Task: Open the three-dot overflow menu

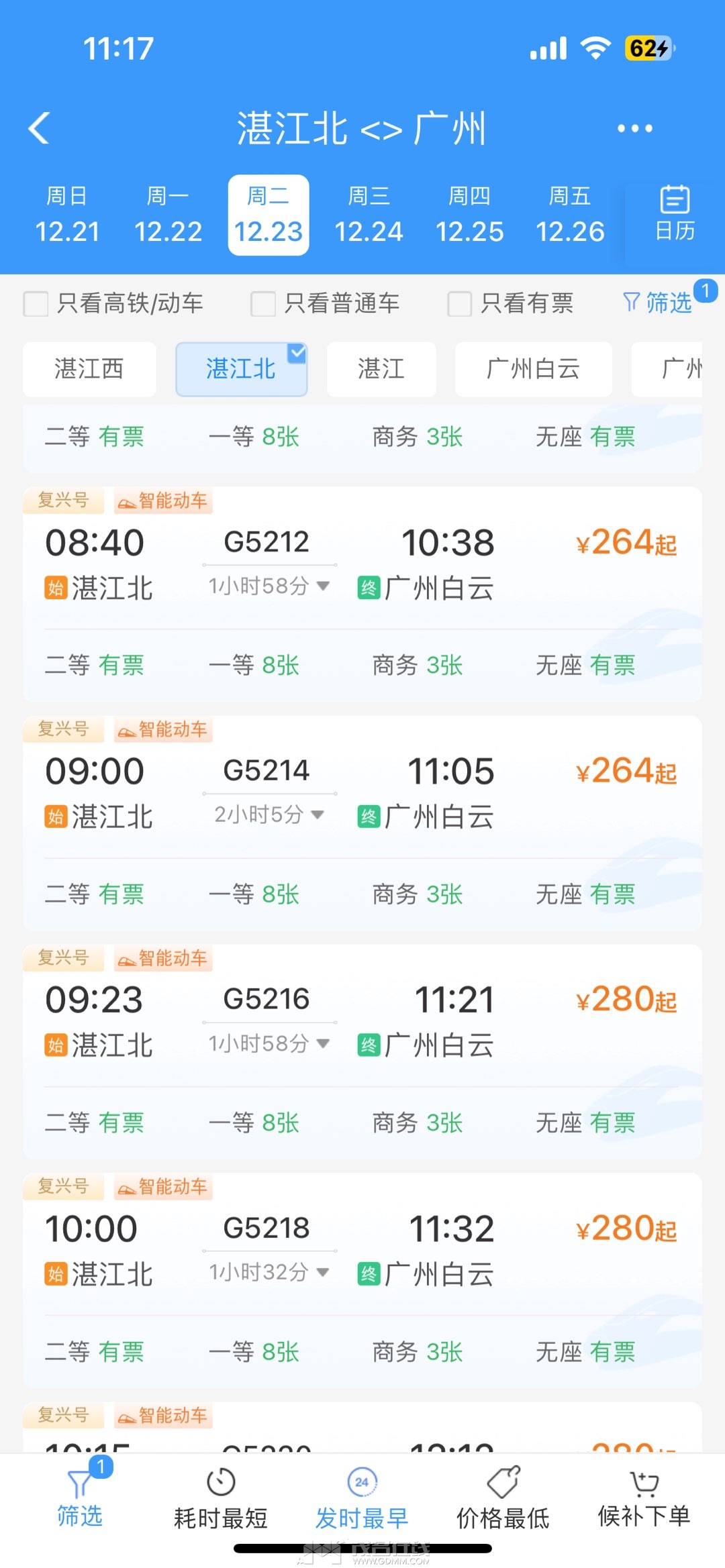Action: [x=634, y=127]
